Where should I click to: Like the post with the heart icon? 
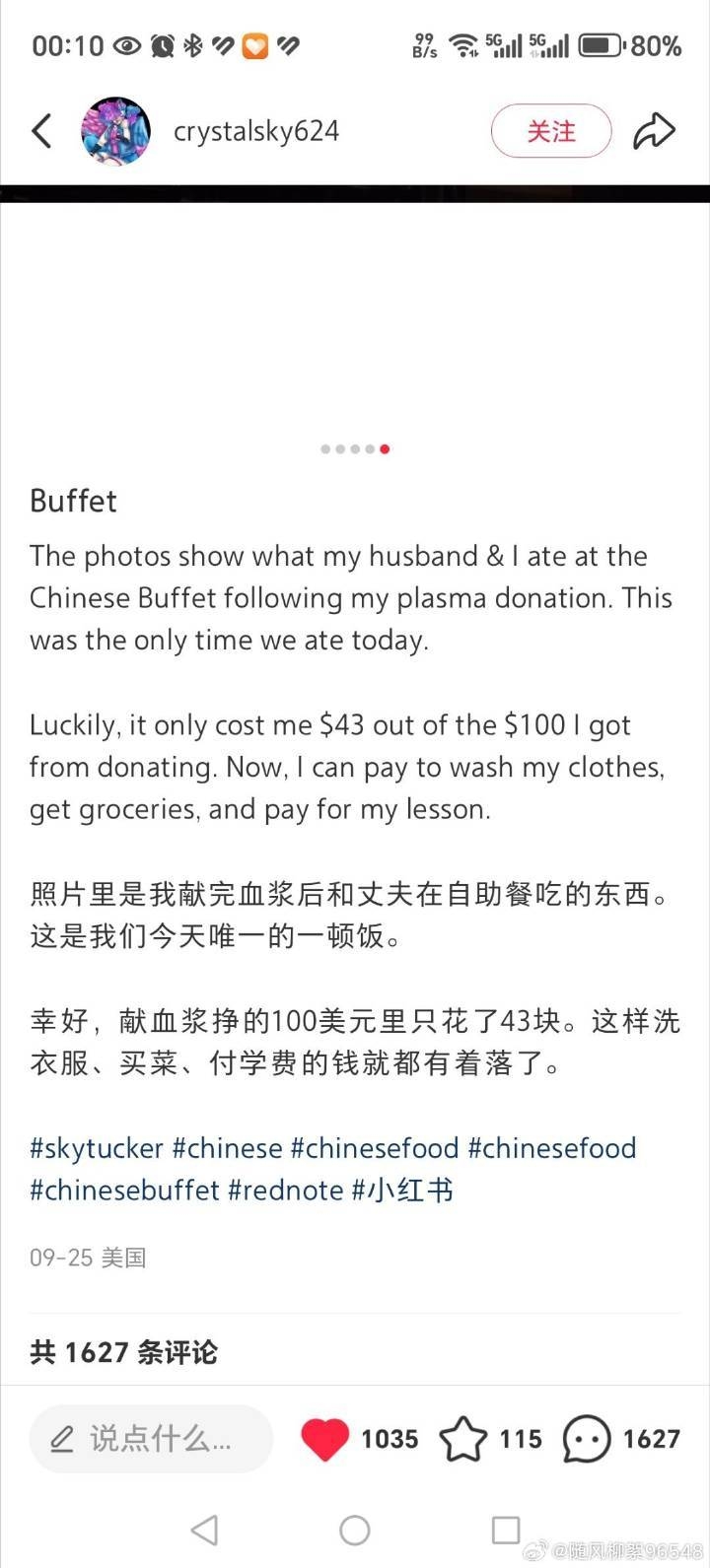[325, 1439]
